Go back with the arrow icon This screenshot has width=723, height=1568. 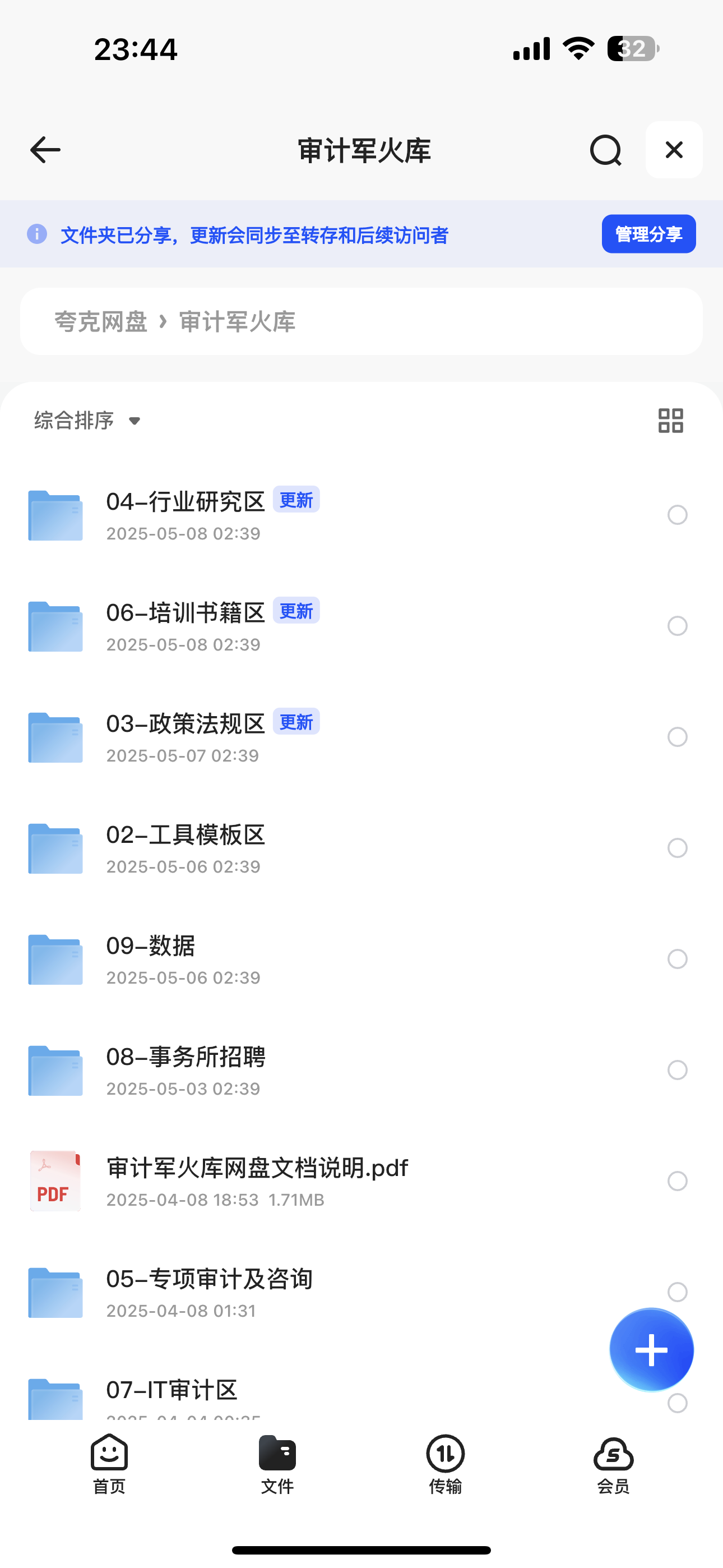pos(45,150)
